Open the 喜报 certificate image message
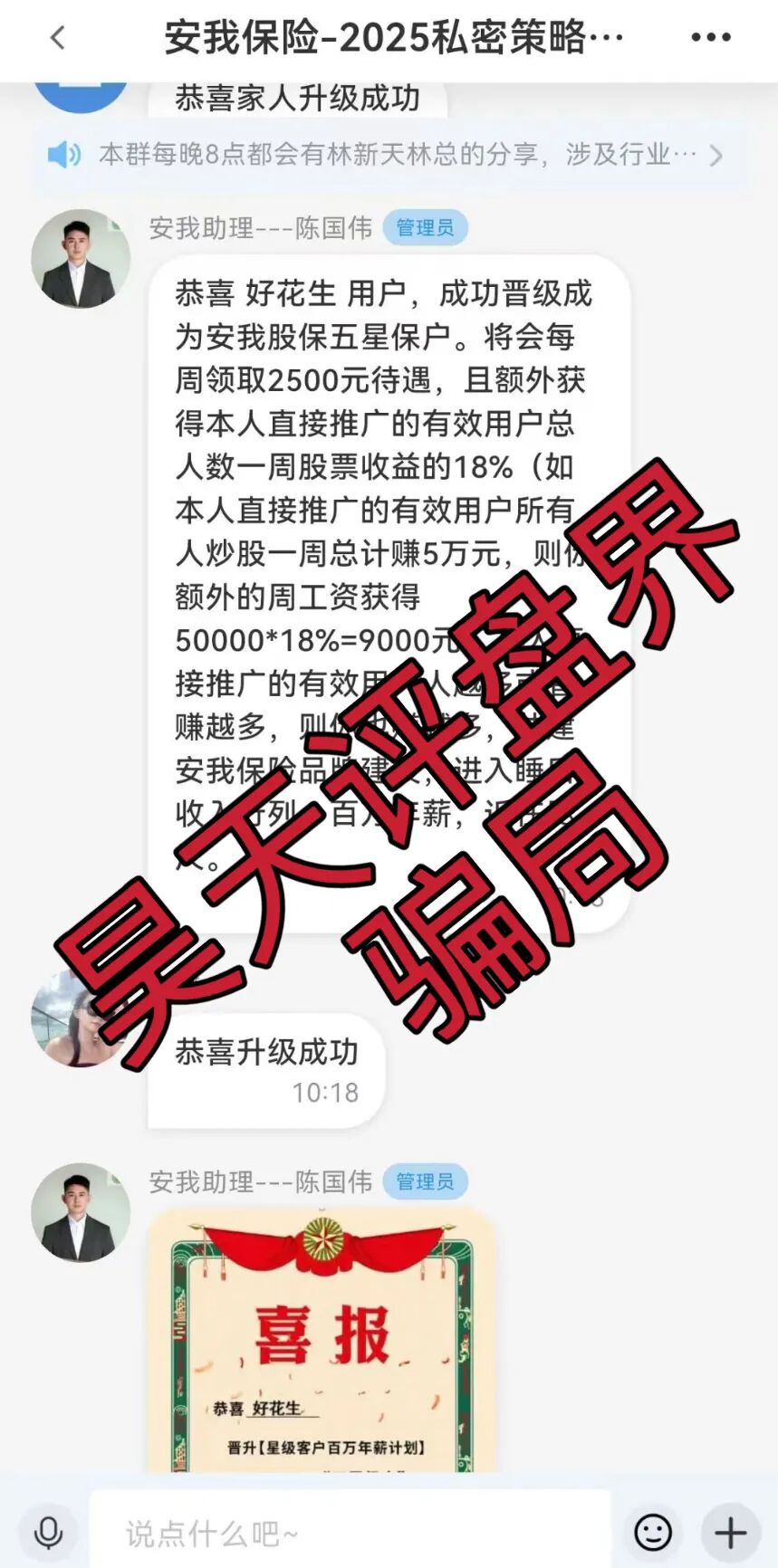Screen dimensions: 778x1568 [x=322, y=1340]
